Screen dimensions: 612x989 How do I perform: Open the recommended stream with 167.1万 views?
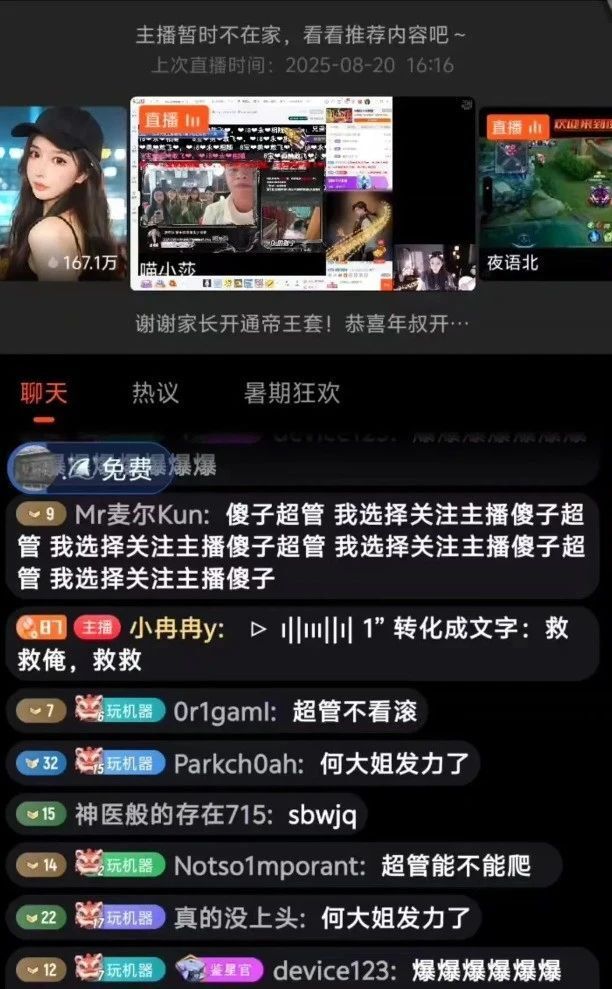[63, 193]
